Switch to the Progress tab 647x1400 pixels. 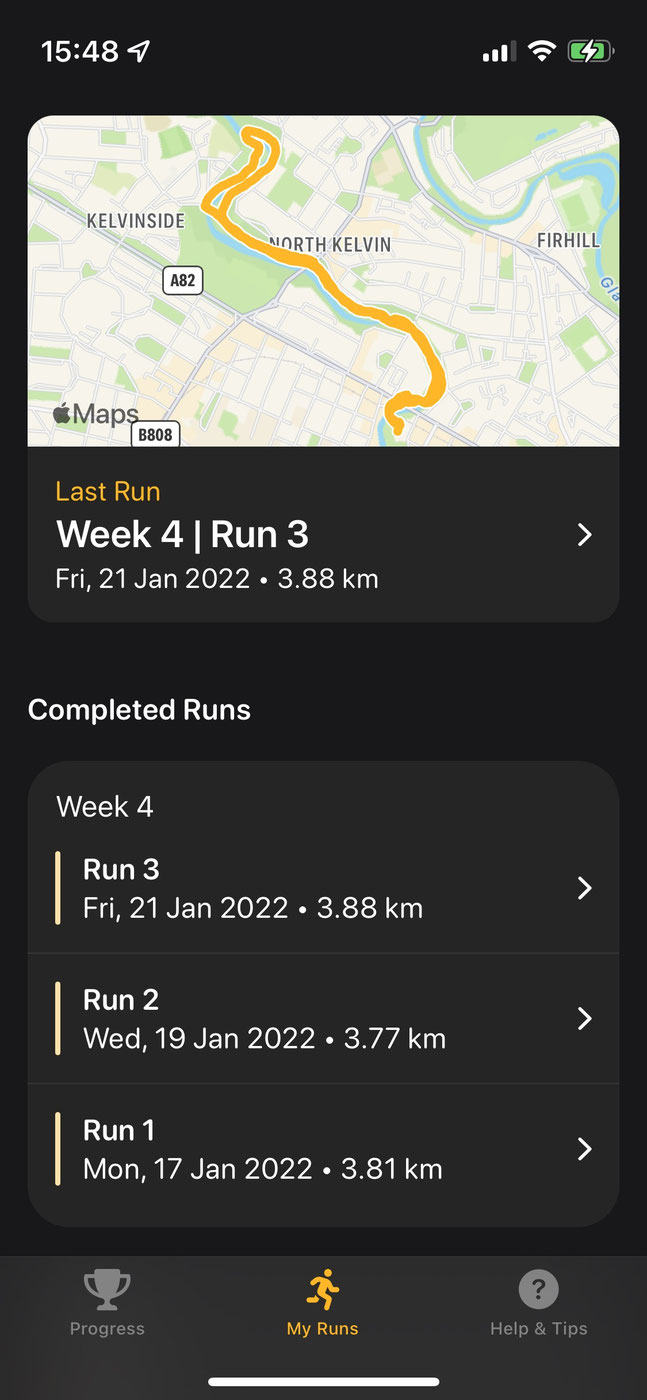pyautogui.click(x=107, y=1303)
